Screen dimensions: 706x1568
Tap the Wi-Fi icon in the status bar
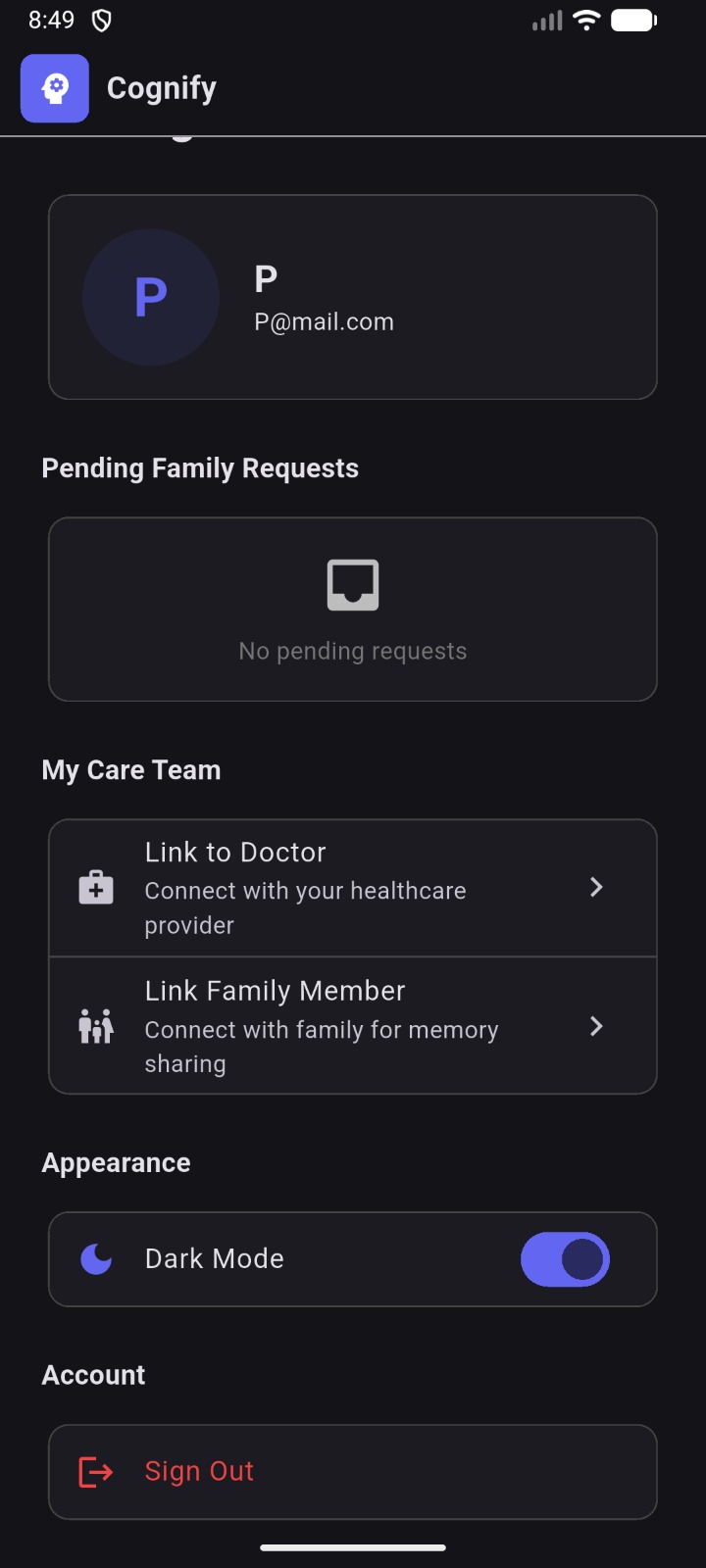[585, 20]
